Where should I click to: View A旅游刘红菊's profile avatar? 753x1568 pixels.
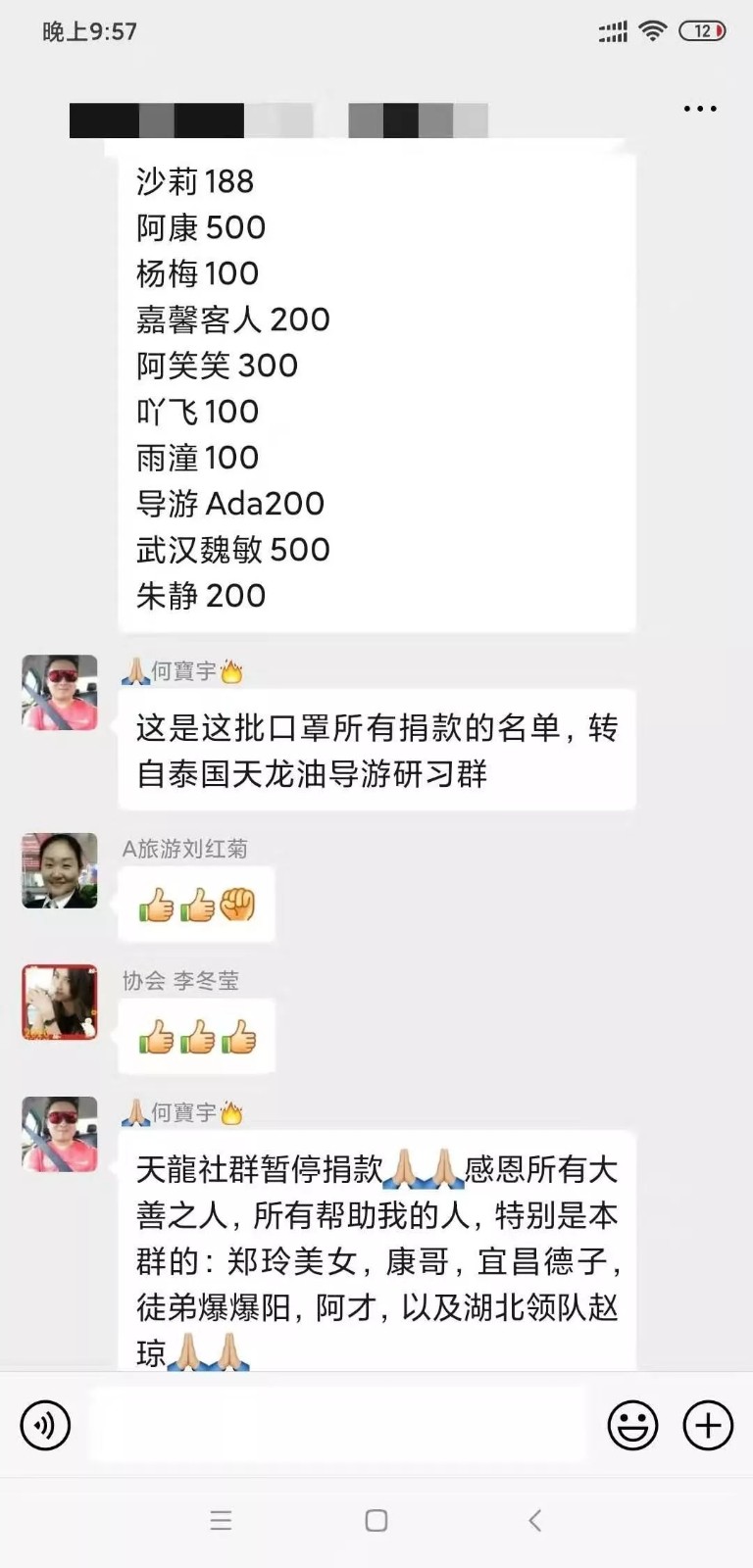(x=60, y=870)
